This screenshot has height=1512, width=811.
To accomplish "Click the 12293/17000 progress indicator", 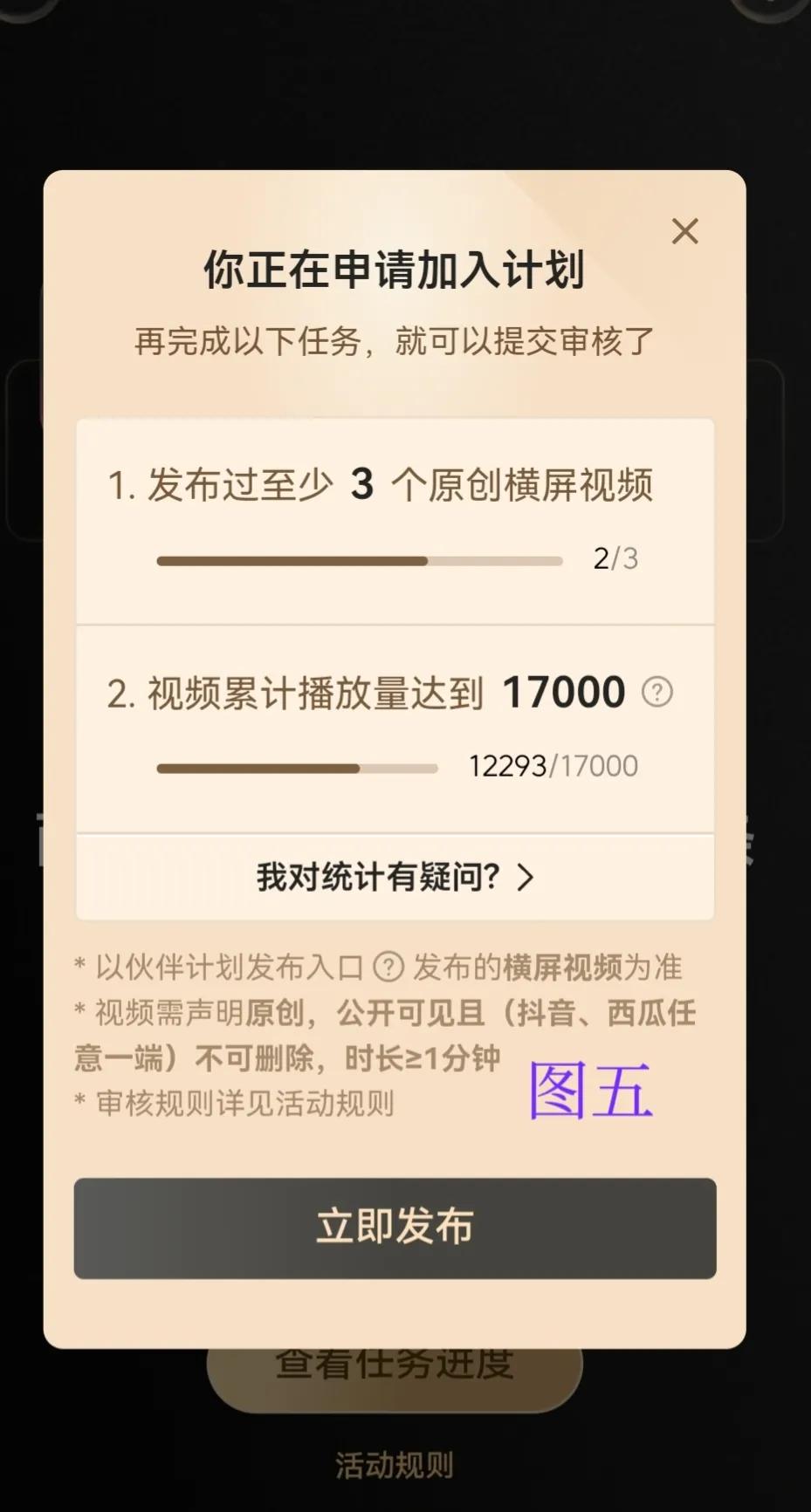I will 297,767.
